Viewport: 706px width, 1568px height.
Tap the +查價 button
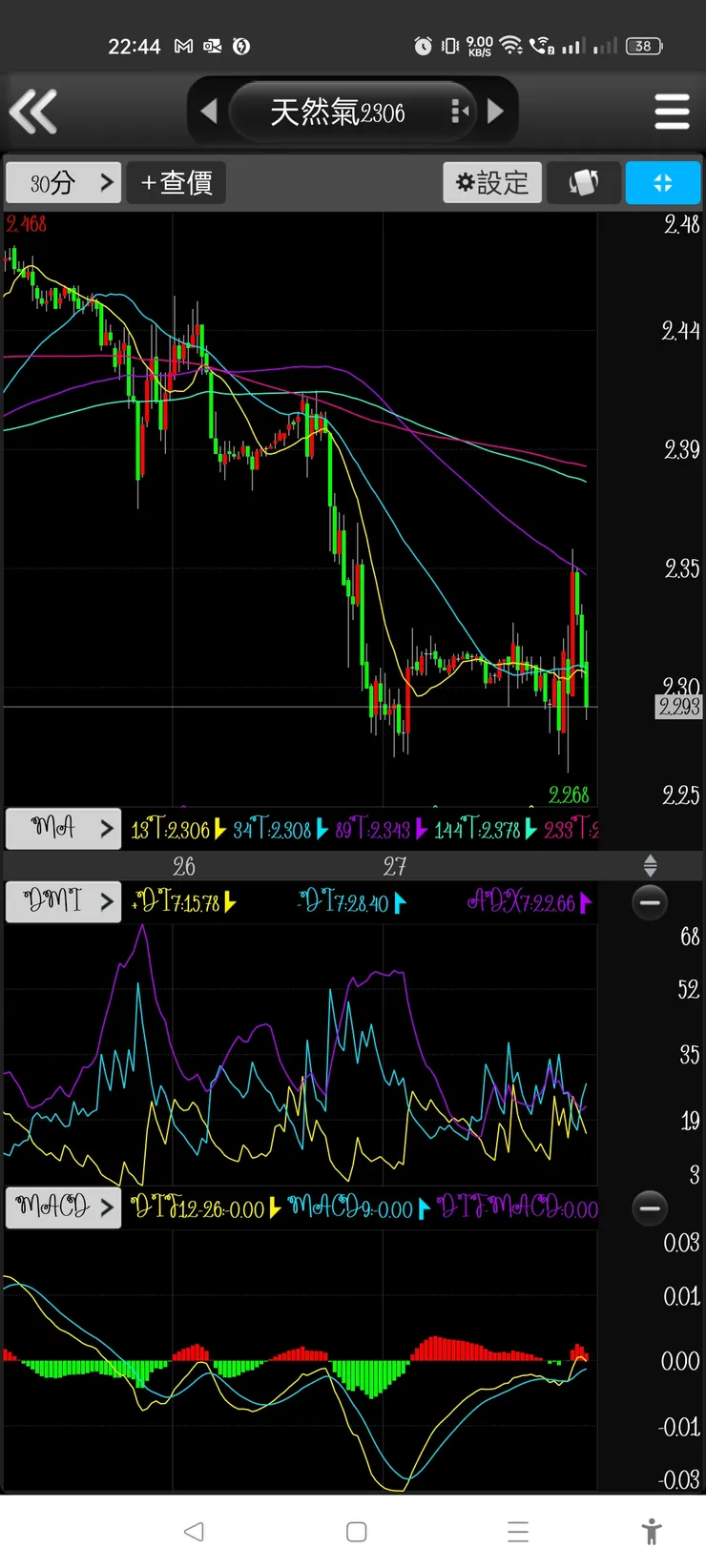pyautogui.click(x=176, y=182)
